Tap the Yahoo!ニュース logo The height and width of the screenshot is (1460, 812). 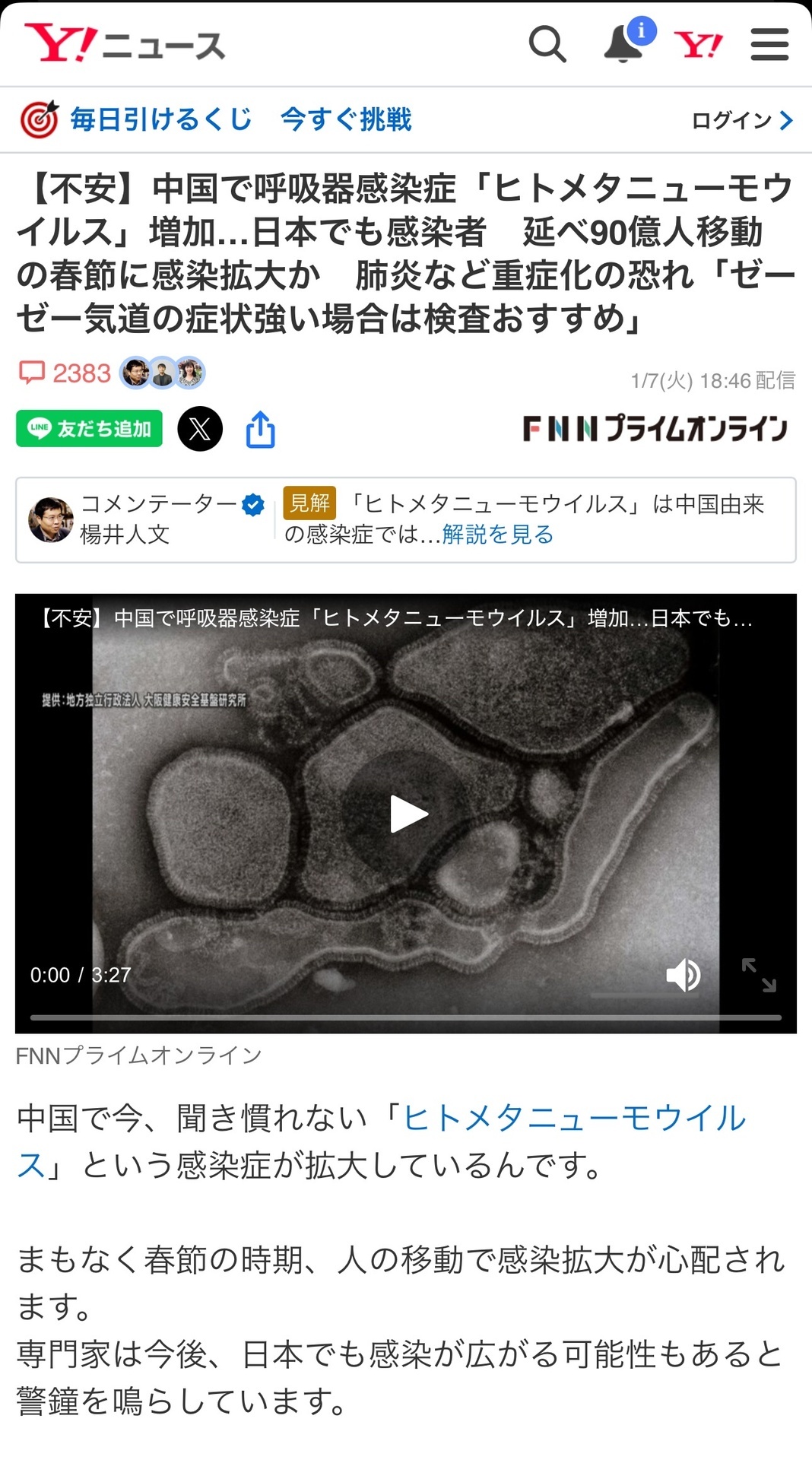pyautogui.click(x=125, y=43)
